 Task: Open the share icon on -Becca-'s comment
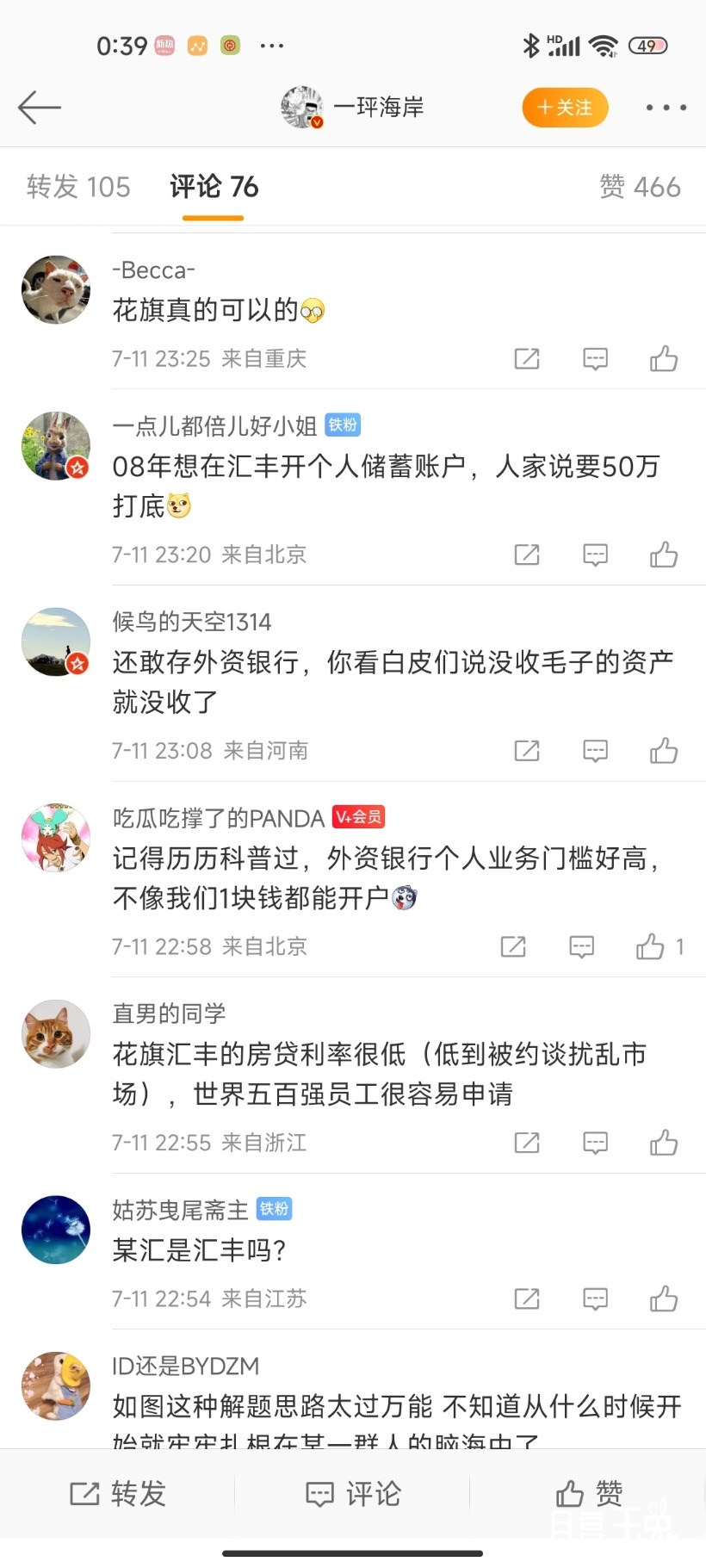526,359
